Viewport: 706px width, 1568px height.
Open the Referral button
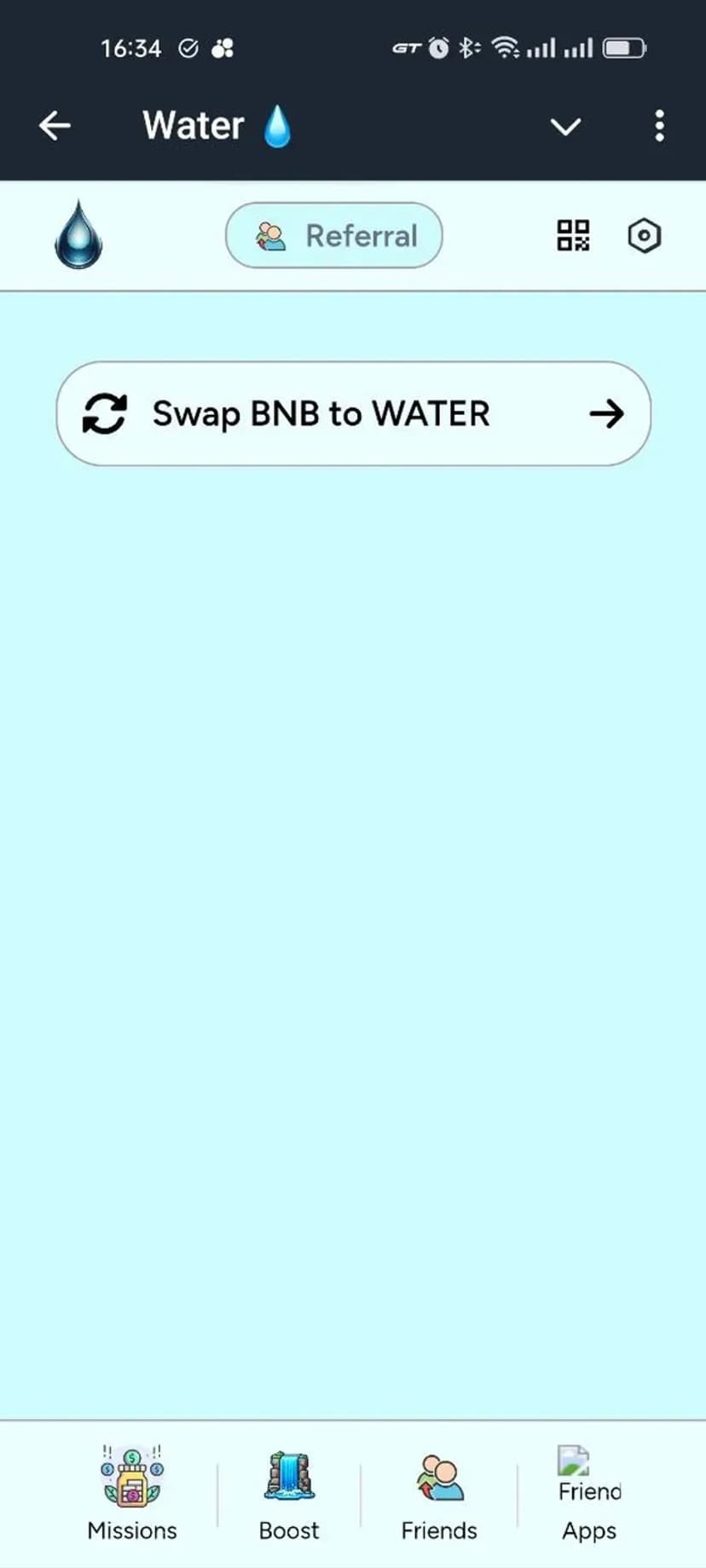pyautogui.click(x=334, y=235)
